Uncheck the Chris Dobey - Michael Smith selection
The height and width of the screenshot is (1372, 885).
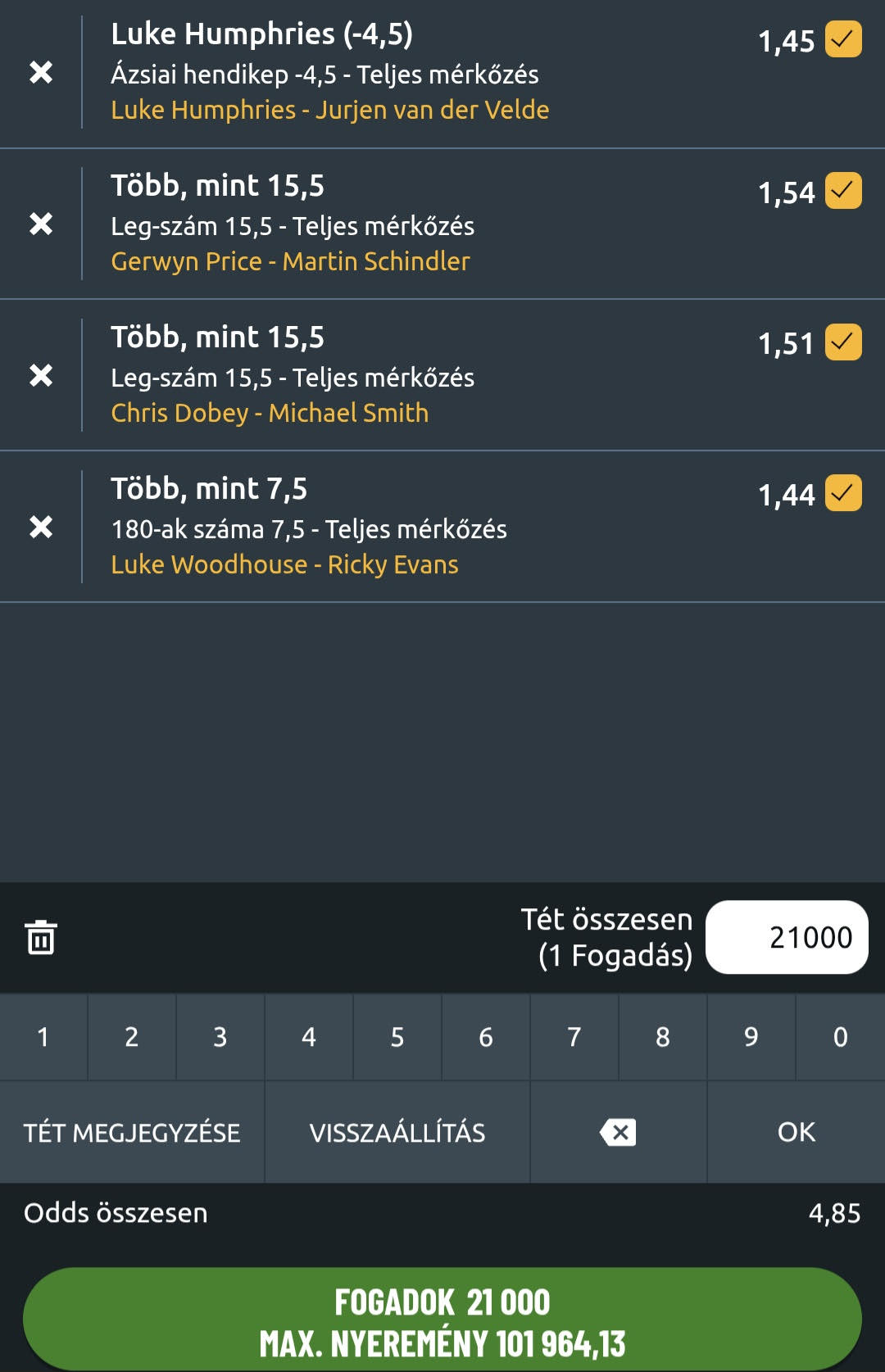tap(842, 342)
